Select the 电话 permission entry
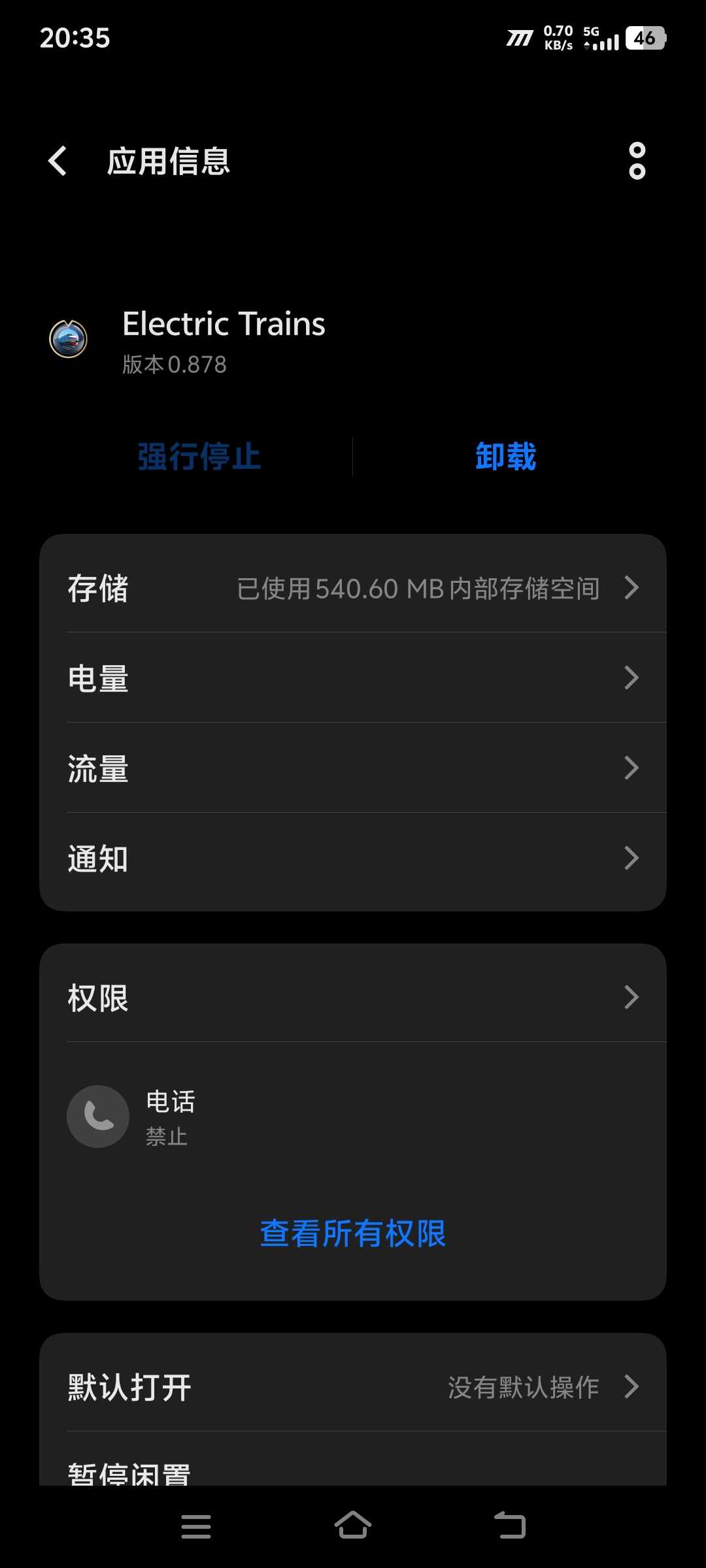706x1568 pixels. coord(353,1117)
